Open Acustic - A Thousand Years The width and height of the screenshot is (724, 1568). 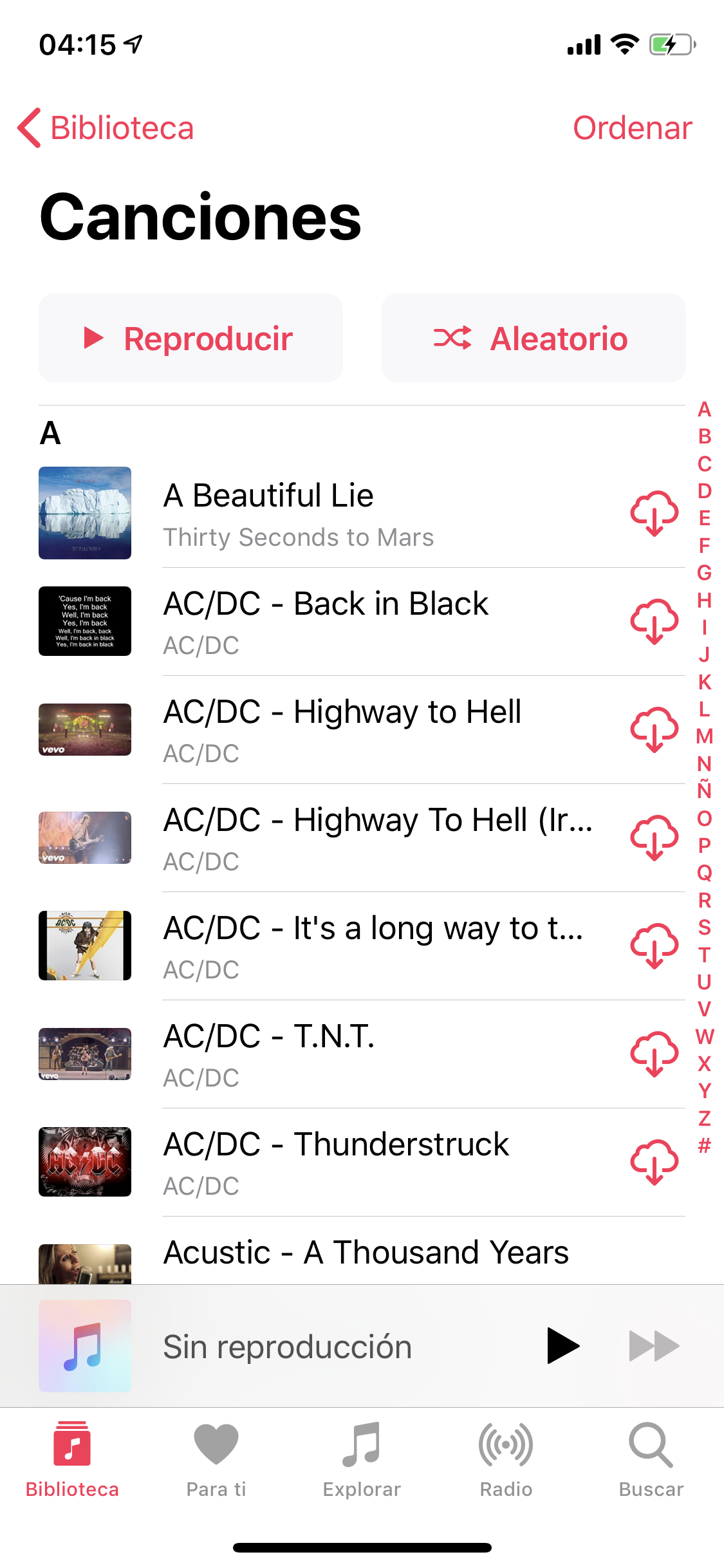[x=366, y=1253]
